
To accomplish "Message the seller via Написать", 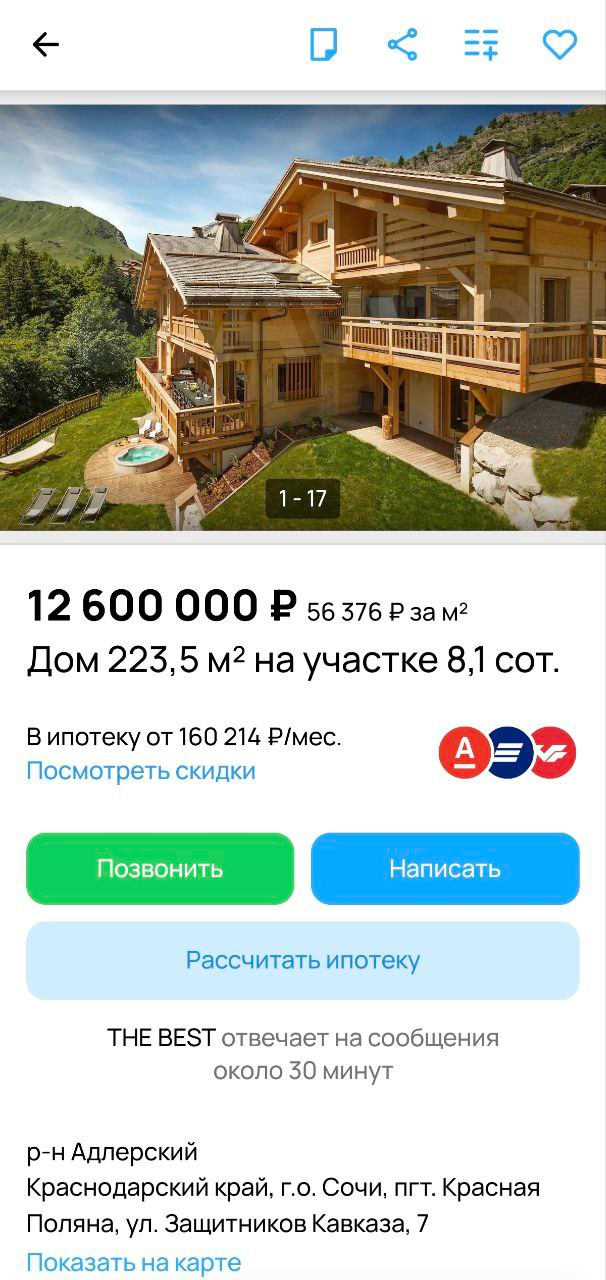I will point(445,868).
